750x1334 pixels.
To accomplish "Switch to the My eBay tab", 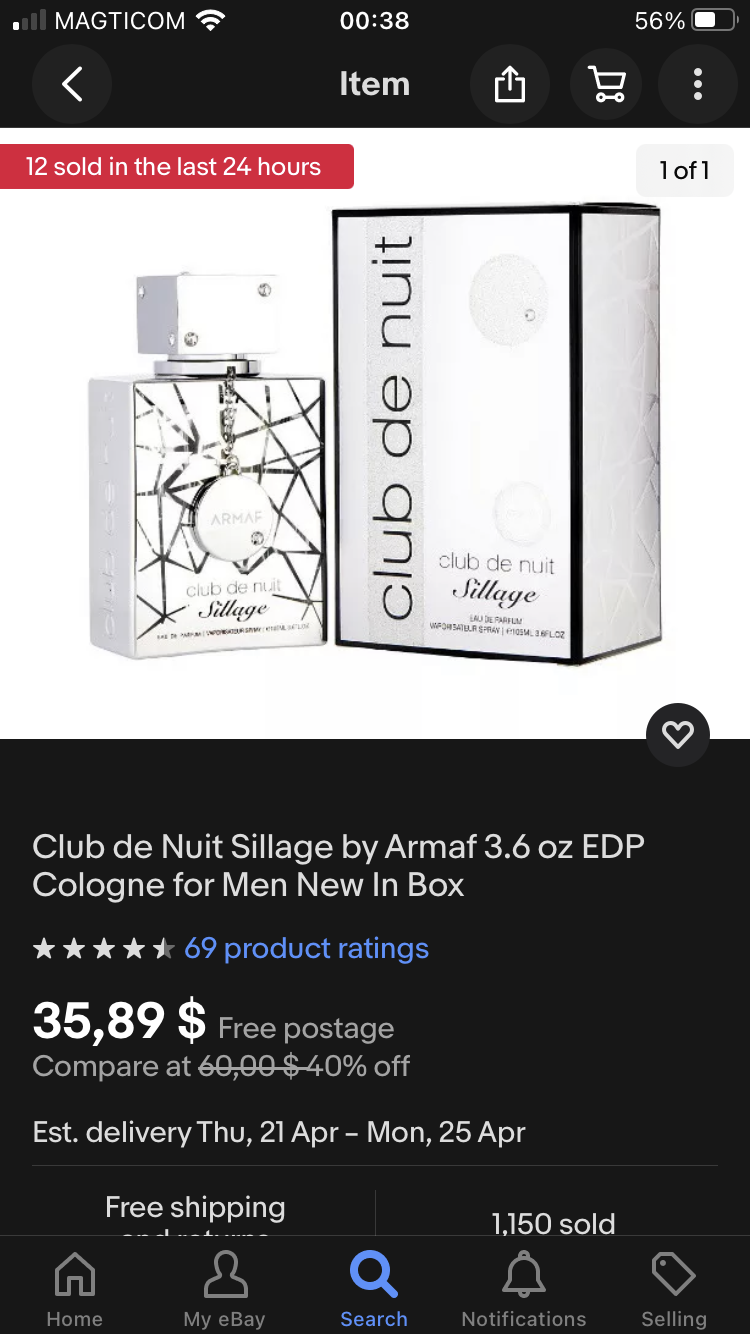I will 225,1290.
